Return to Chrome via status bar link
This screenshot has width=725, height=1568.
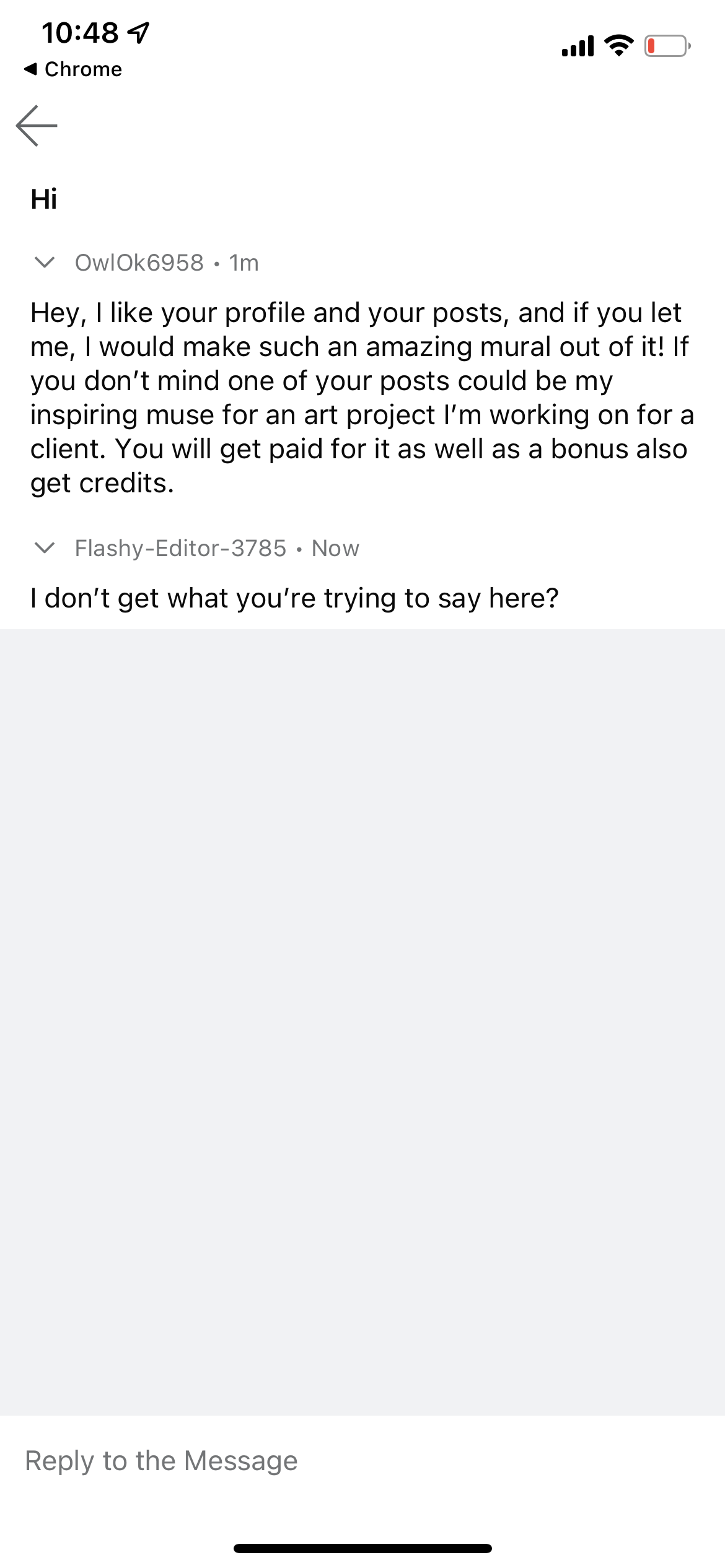(x=73, y=69)
